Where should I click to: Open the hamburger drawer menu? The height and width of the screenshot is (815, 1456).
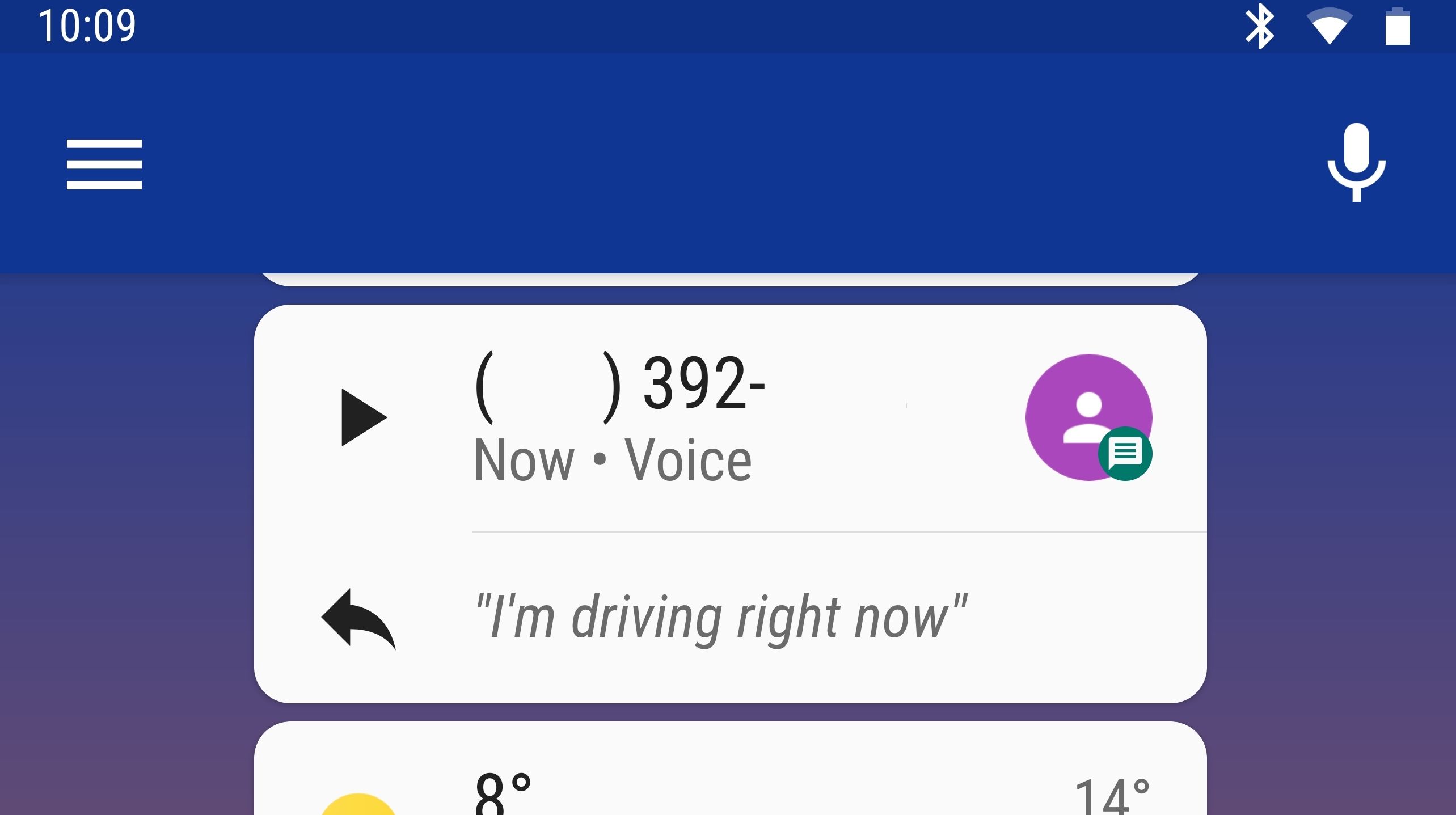(x=104, y=164)
